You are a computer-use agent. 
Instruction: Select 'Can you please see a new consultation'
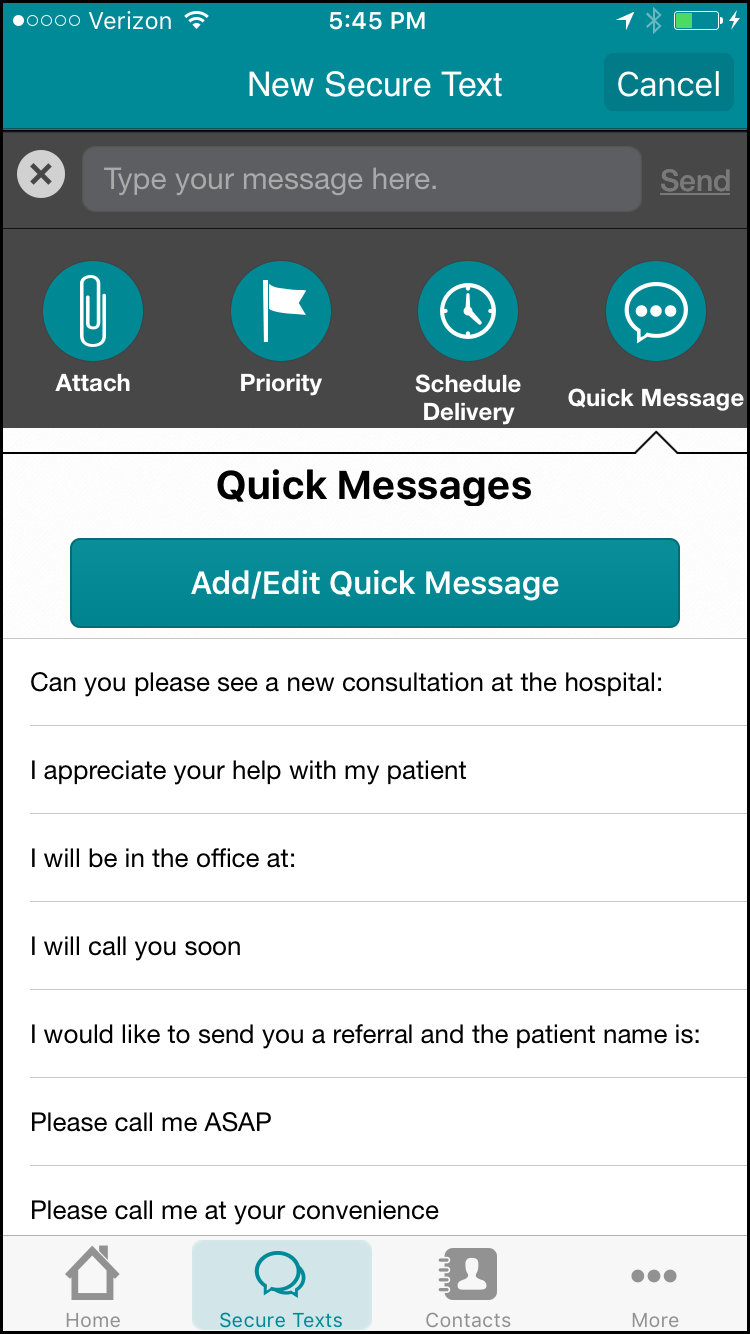click(x=375, y=682)
